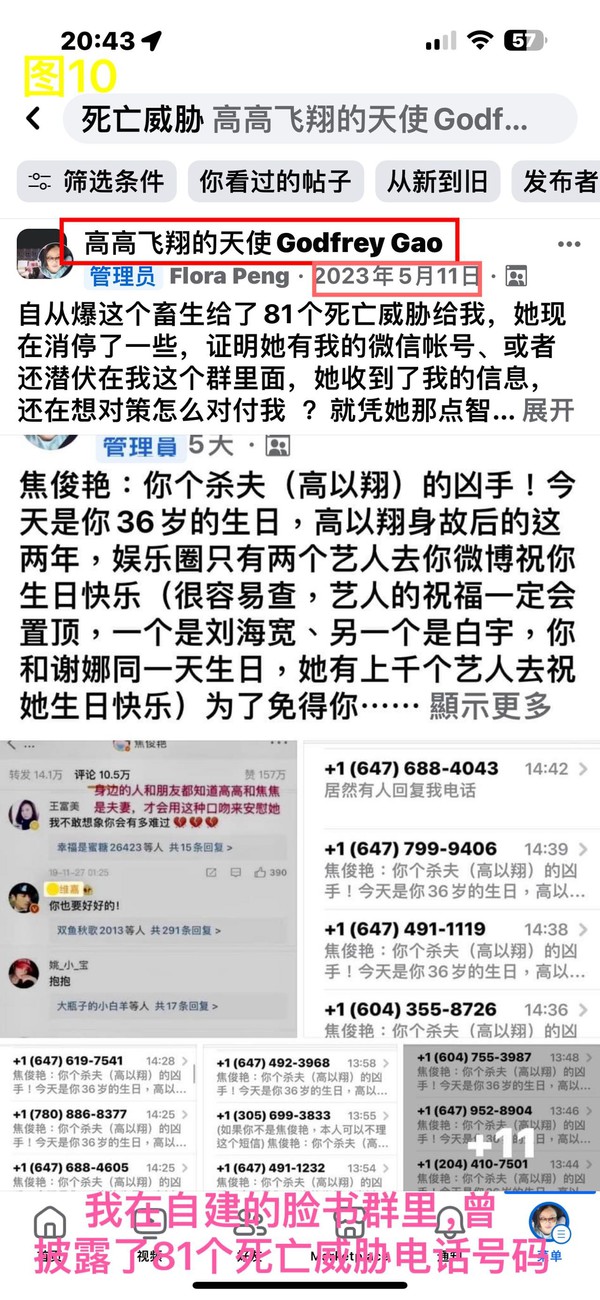Viewport: 600px width, 1300px height.
Task: Tap 顯示更多 to read the full post
Action: tap(491, 706)
